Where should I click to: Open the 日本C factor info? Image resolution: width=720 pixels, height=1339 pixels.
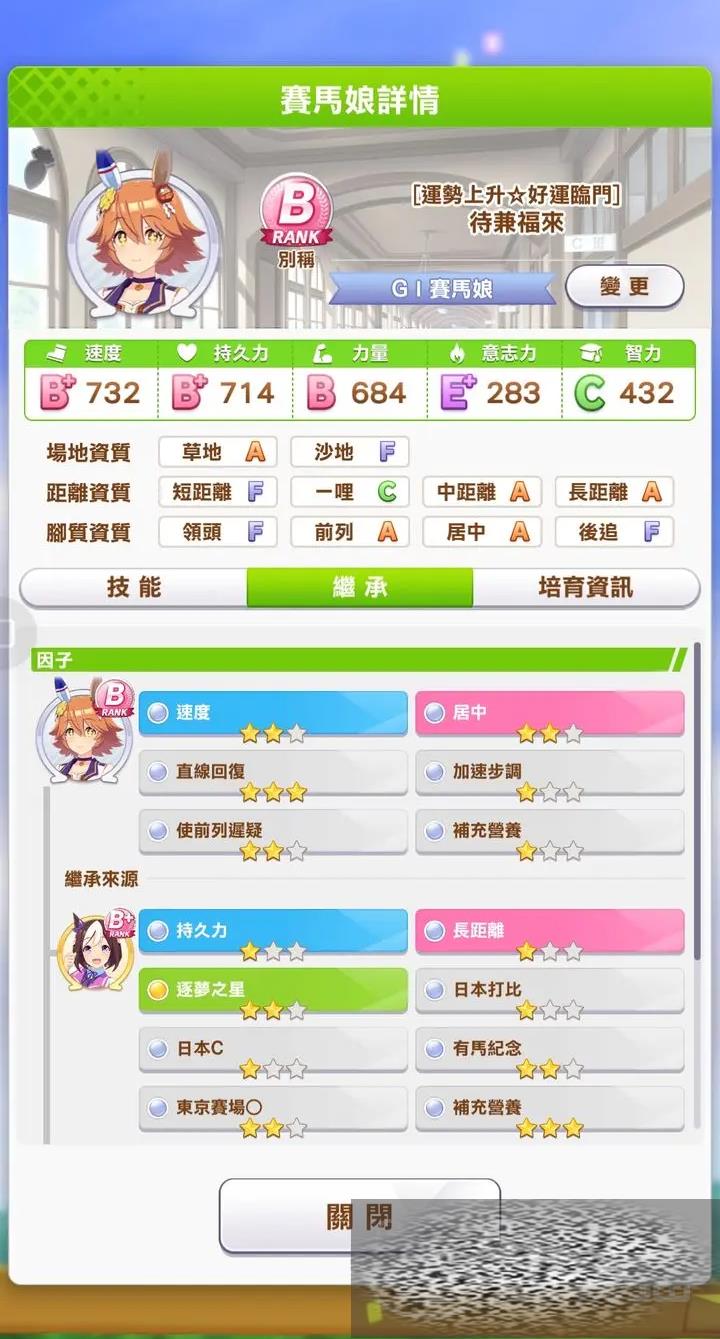tap(273, 1049)
